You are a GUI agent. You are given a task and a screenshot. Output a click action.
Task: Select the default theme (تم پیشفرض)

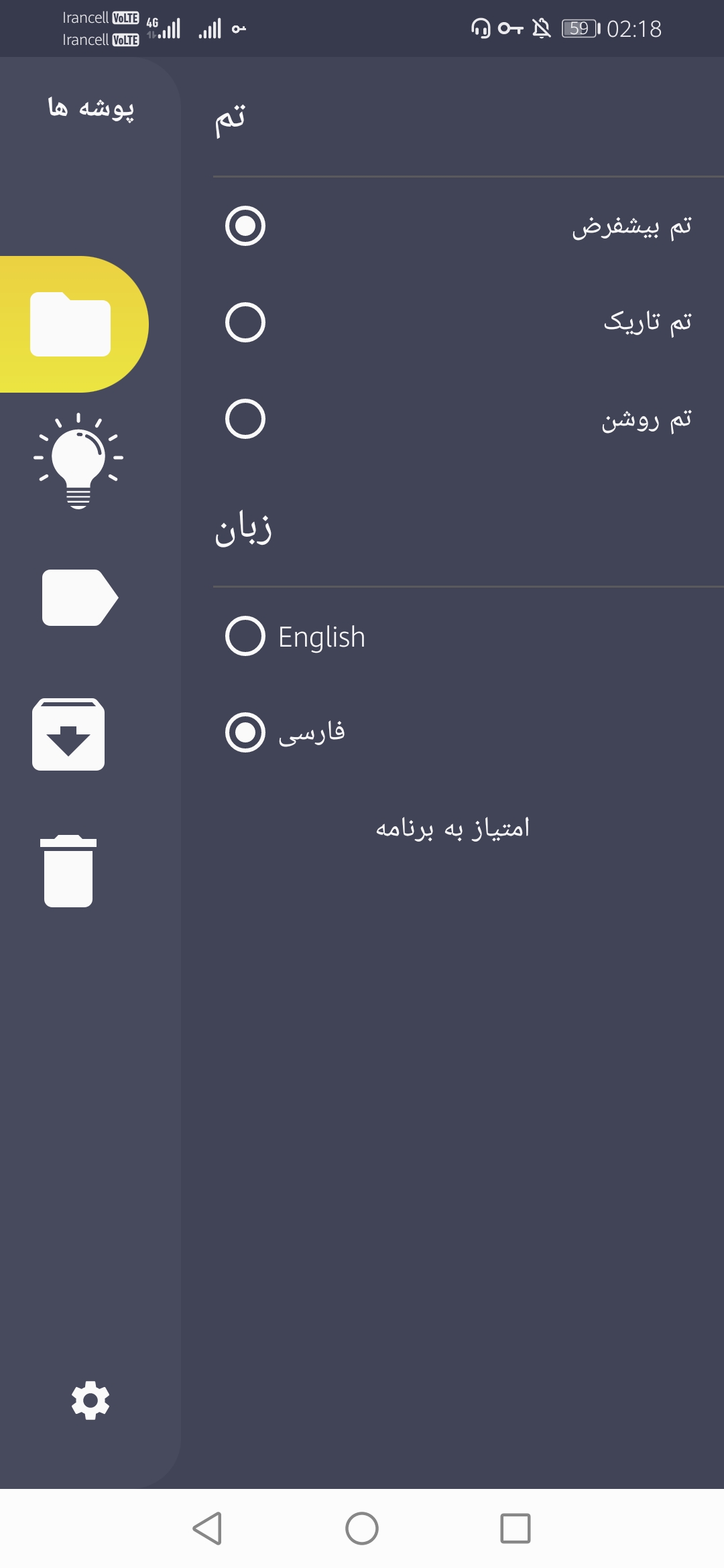coord(245,226)
